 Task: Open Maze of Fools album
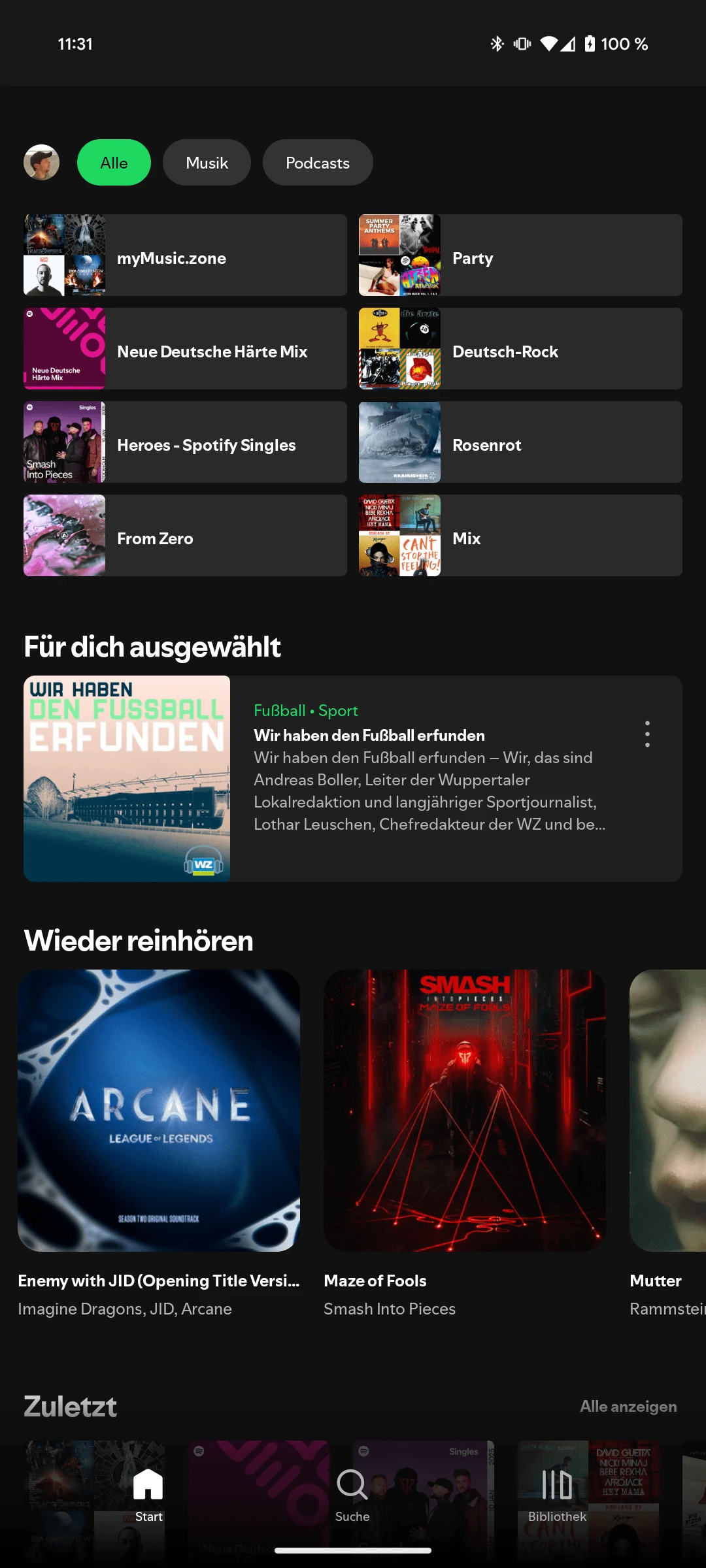[465, 1111]
